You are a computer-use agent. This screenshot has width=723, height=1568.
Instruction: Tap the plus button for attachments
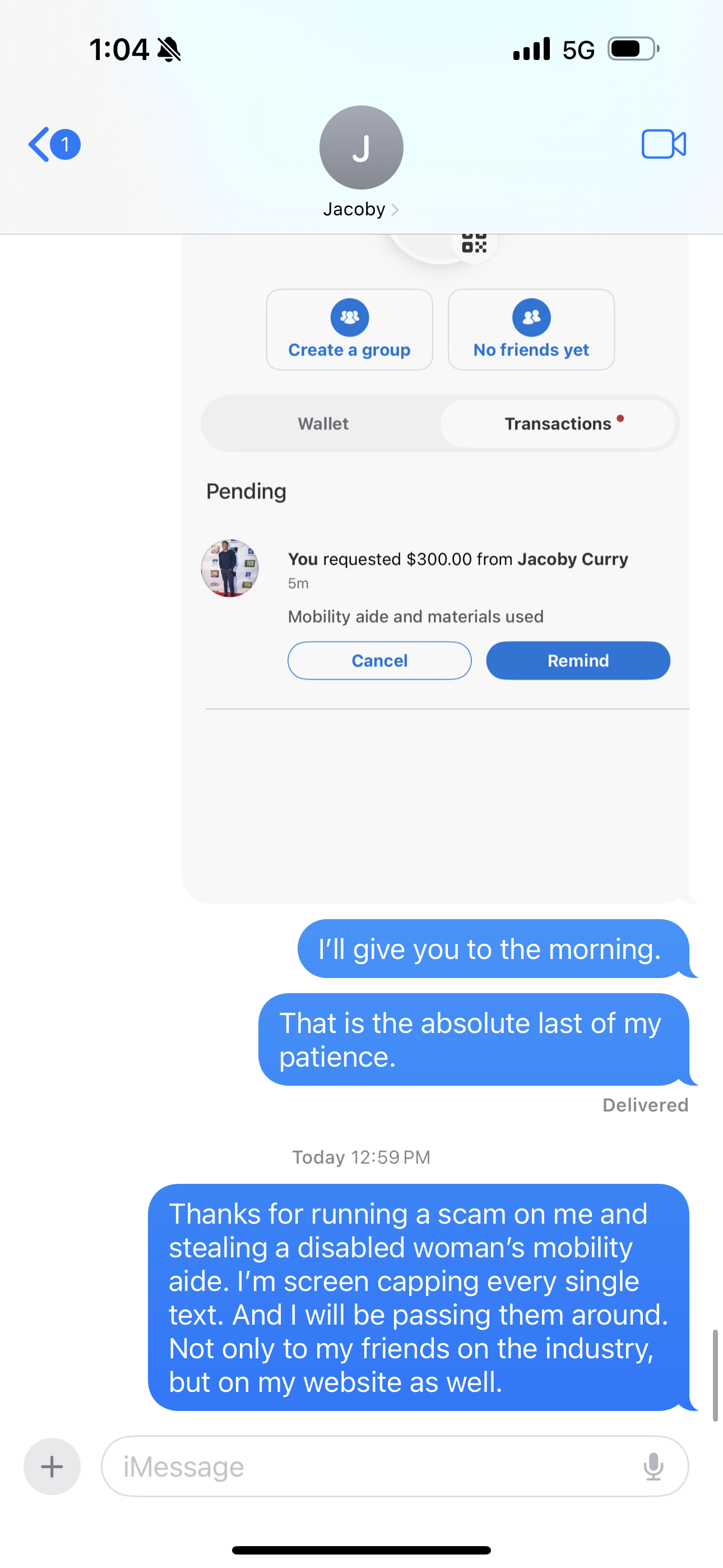pyautogui.click(x=52, y=1466)
